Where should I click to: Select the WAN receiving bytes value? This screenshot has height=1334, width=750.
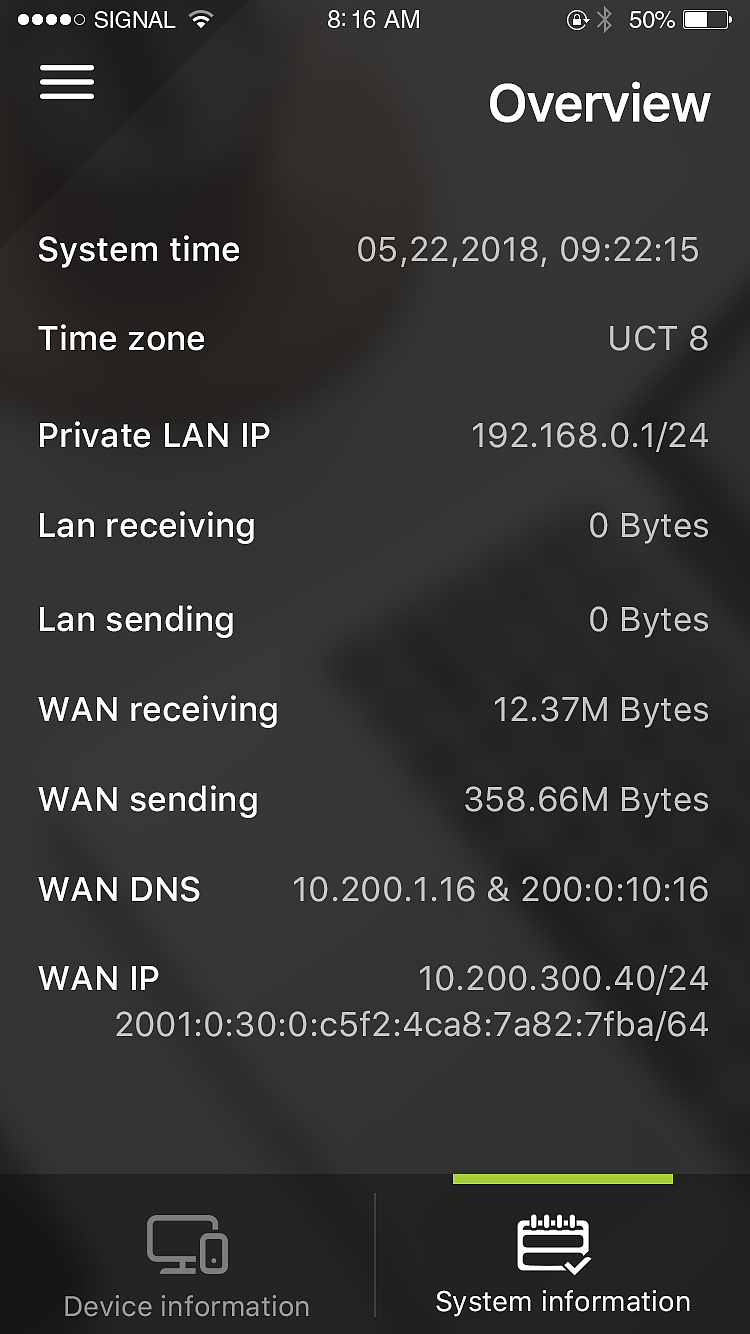coord(604,709)
